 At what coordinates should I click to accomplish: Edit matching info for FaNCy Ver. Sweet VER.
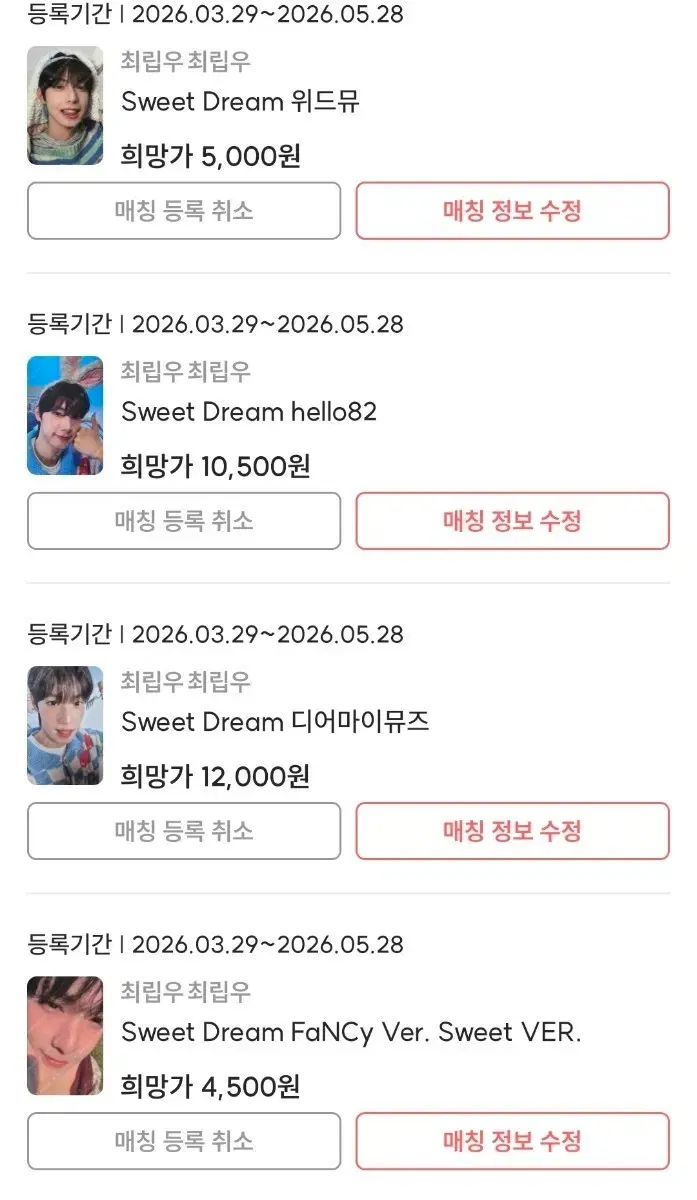click(512, 1141)
